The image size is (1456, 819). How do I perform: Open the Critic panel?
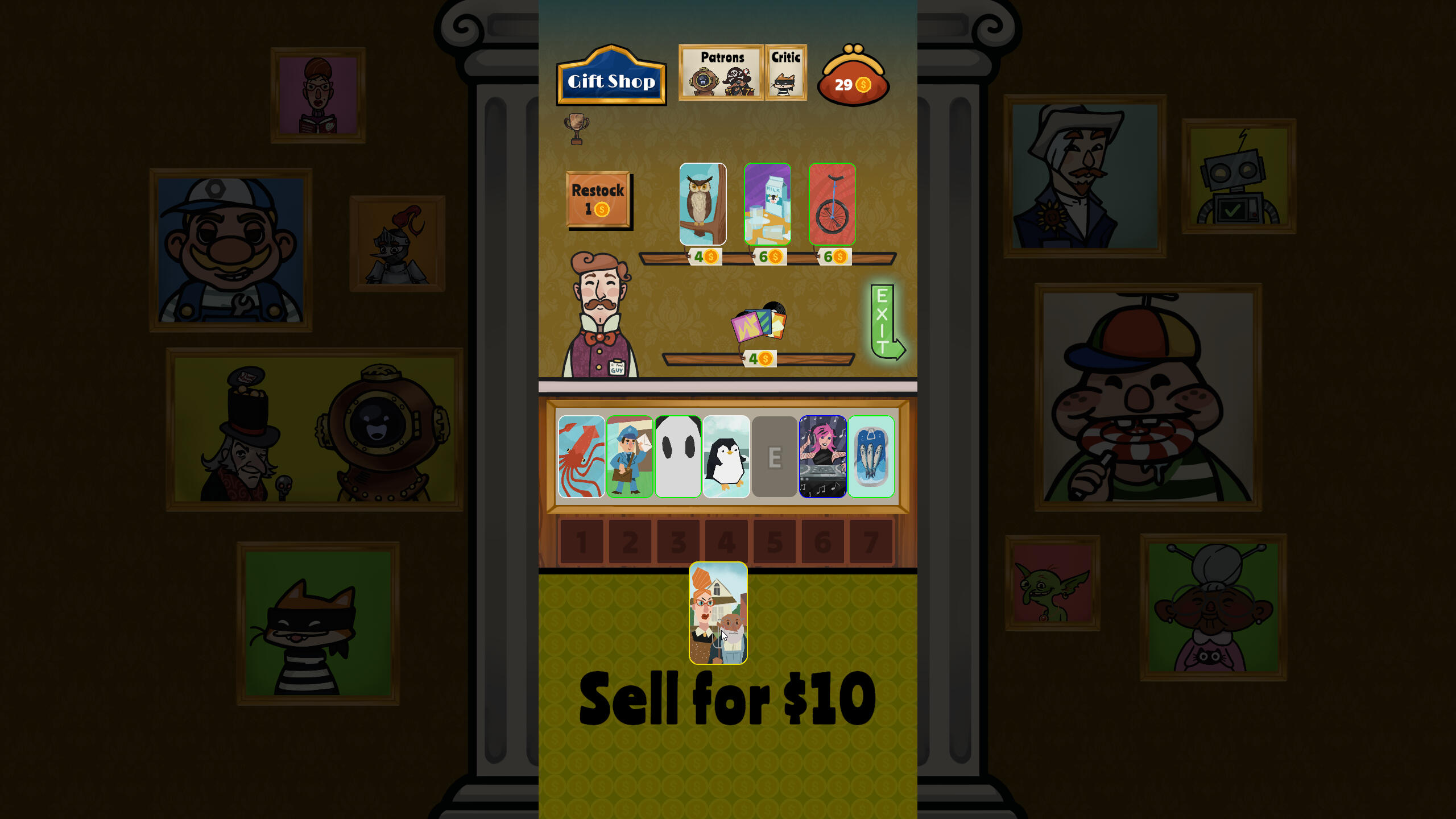(785, 72)
